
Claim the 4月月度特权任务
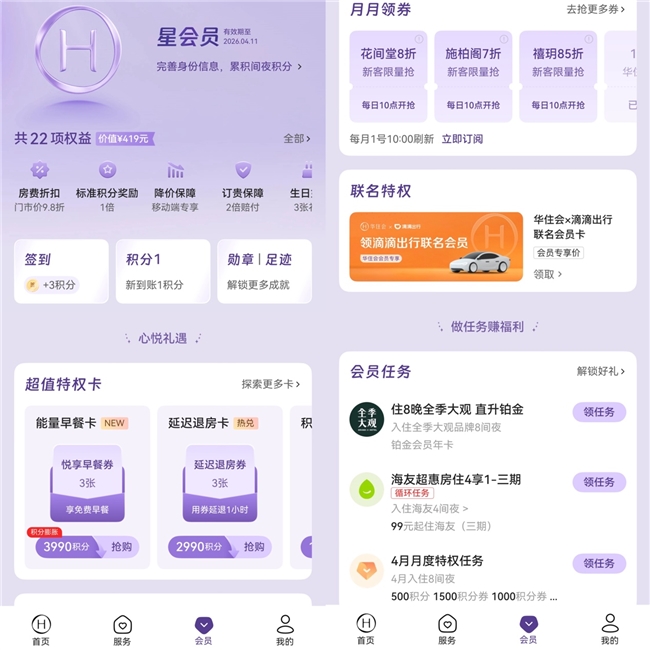[x=599, y=564]
